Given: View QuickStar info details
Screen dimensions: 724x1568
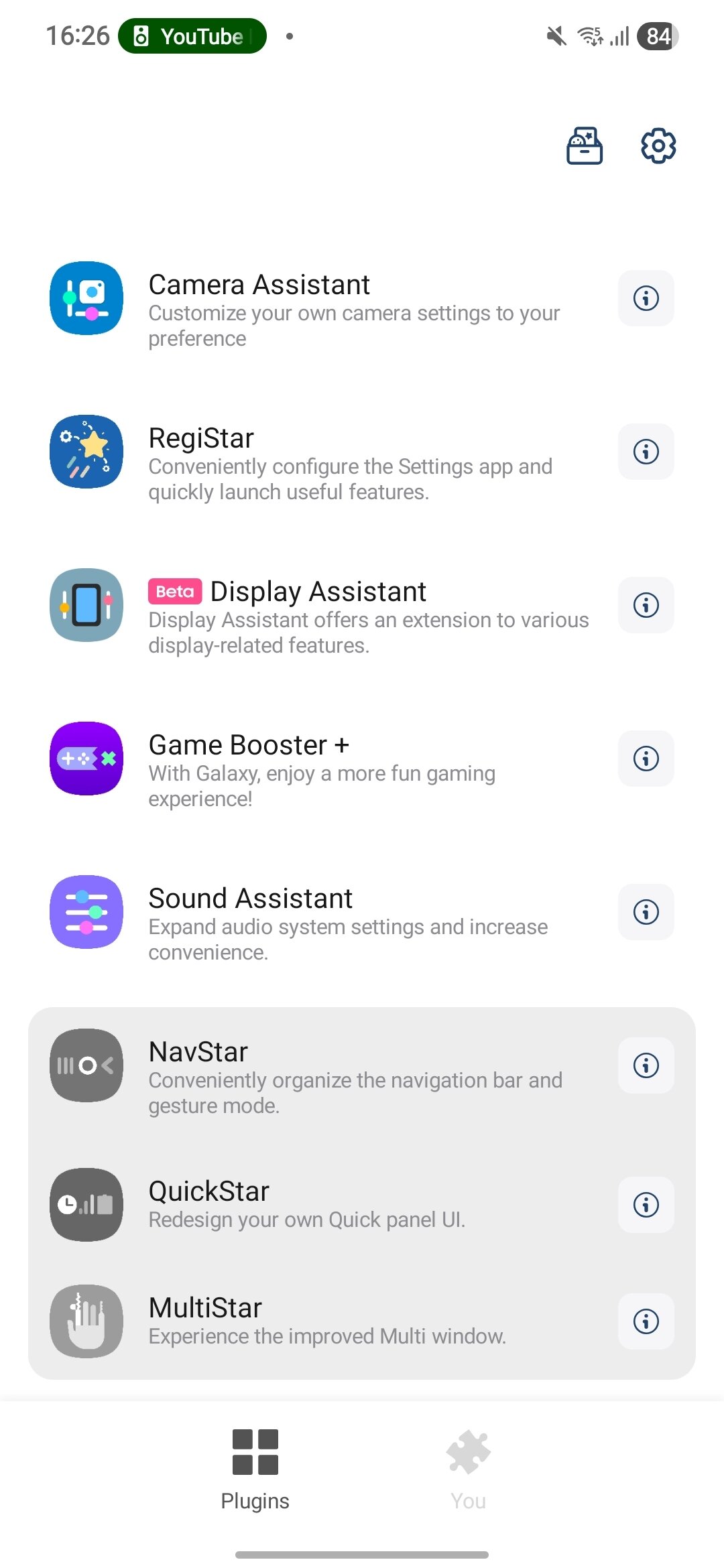Looking at the screenshot, I should [x=646, y=1205].
